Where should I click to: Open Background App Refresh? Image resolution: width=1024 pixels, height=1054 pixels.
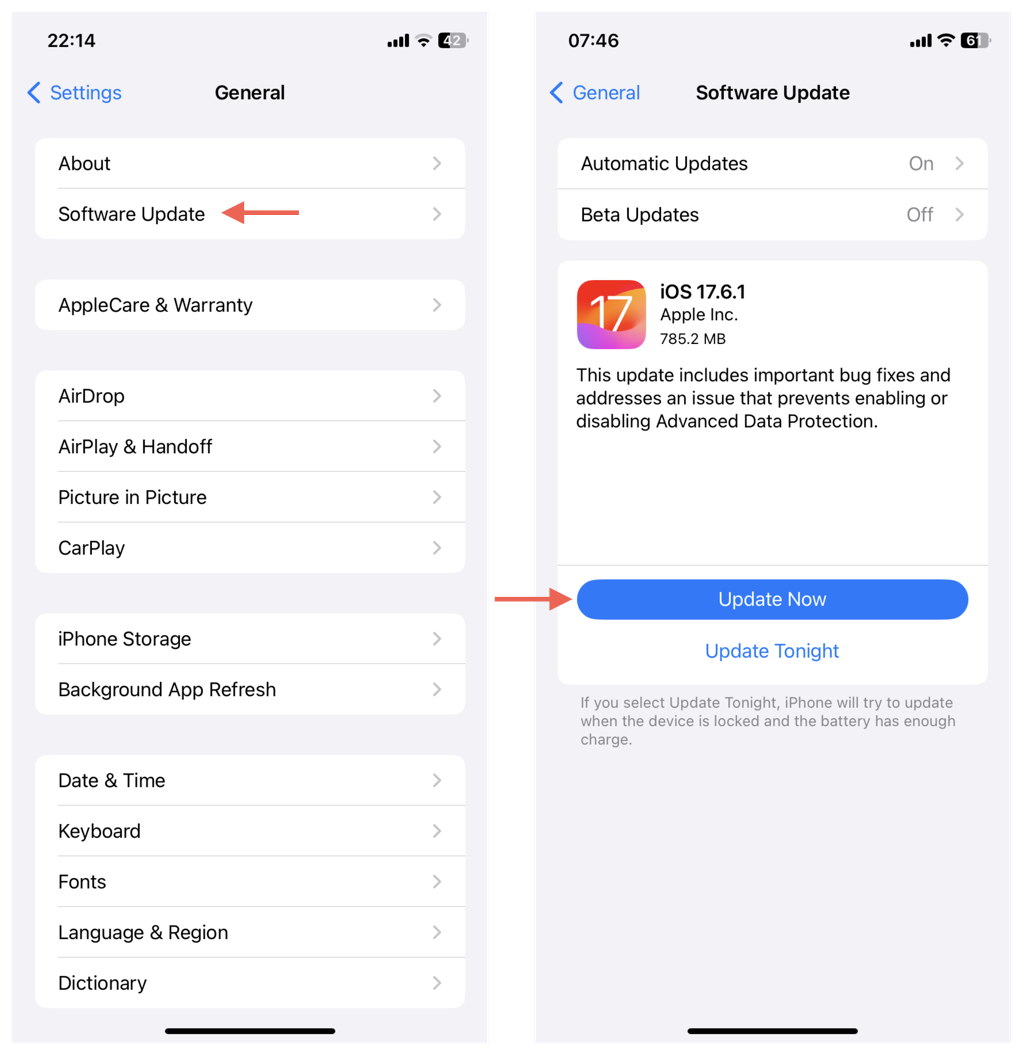(x=250, y=690)
